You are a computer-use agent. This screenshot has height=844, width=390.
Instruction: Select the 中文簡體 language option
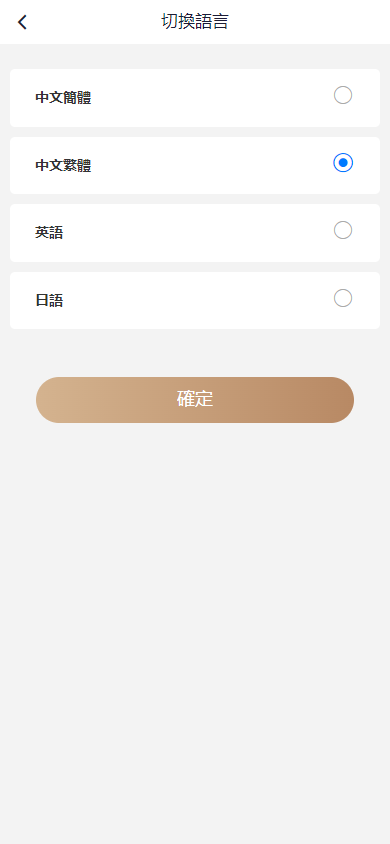195,98
